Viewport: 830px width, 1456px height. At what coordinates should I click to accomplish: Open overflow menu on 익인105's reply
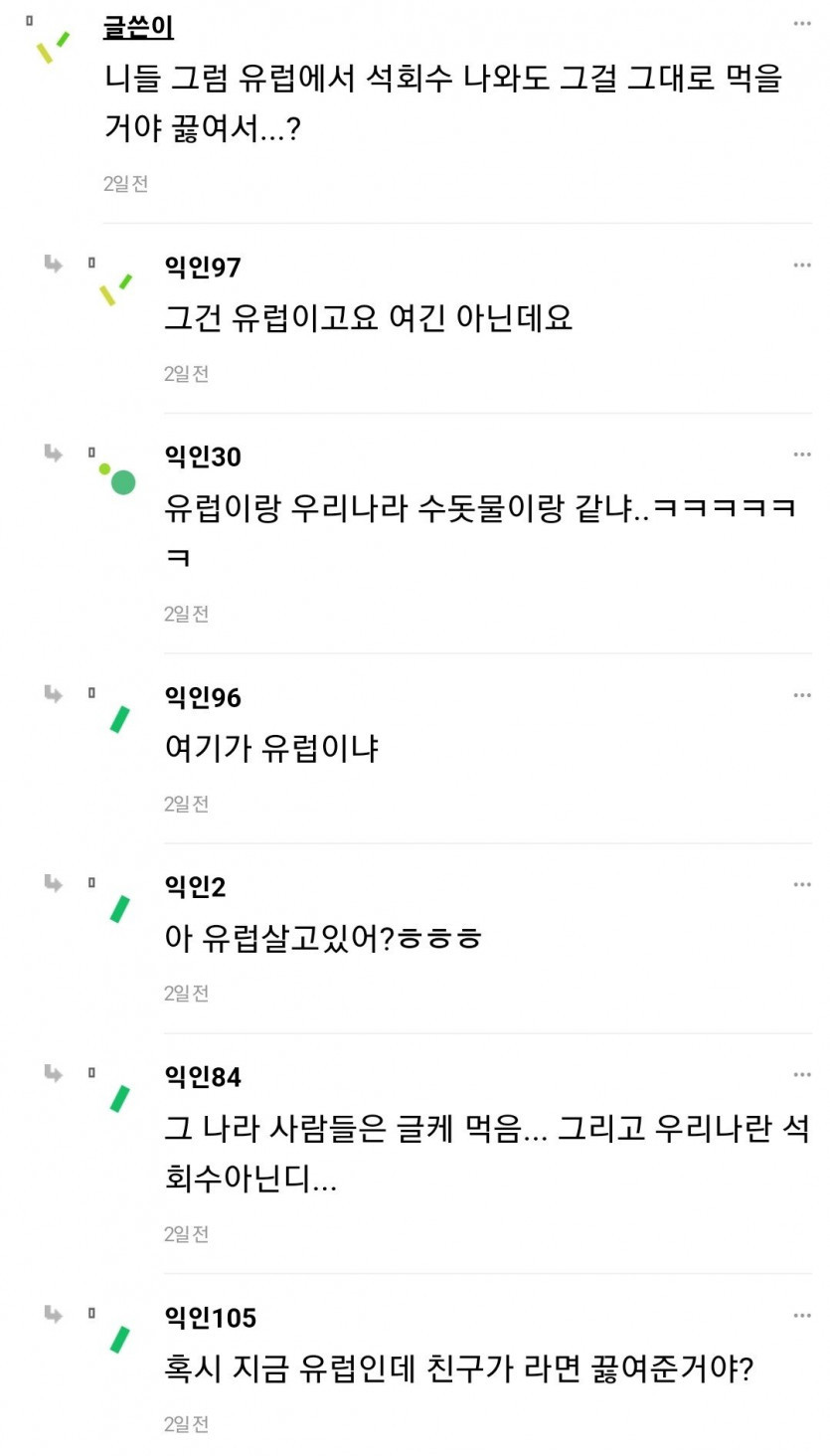coord(801,1315)
